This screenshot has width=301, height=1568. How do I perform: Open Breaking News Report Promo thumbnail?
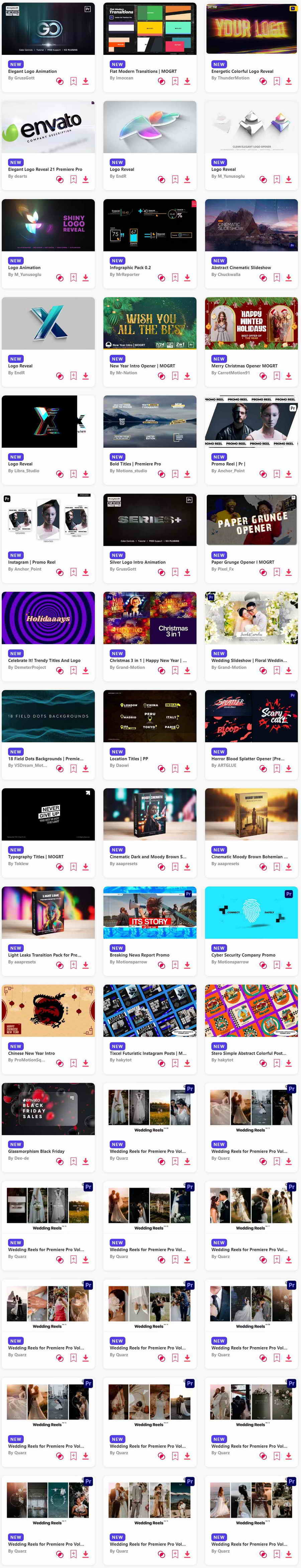(x=149, y=912)
